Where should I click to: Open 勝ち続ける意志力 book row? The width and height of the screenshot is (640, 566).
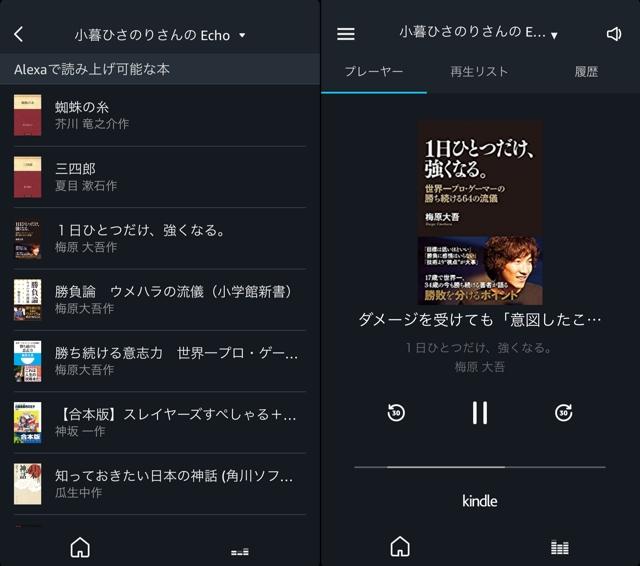pyautogui.click(x=160, y=361)
